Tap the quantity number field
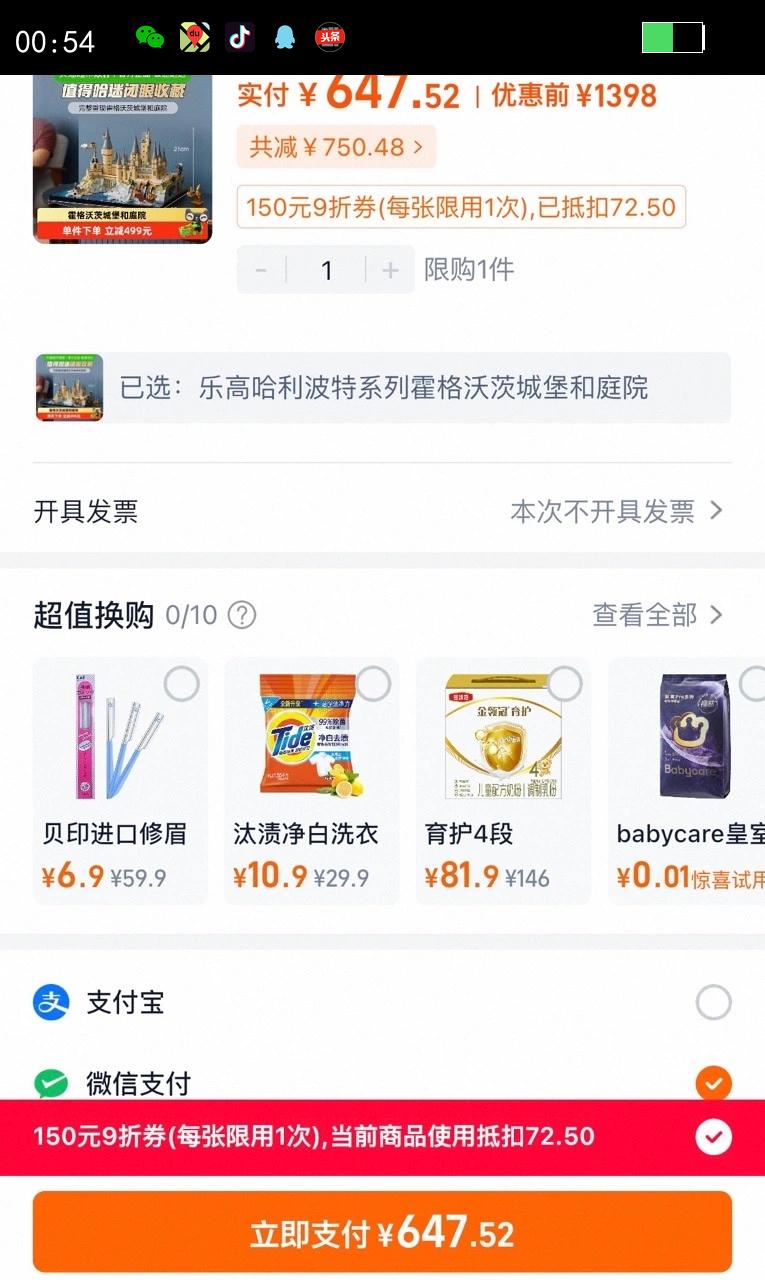Image resolution: width=765 pixels, height=1280 pixels. tap(326, 270)
